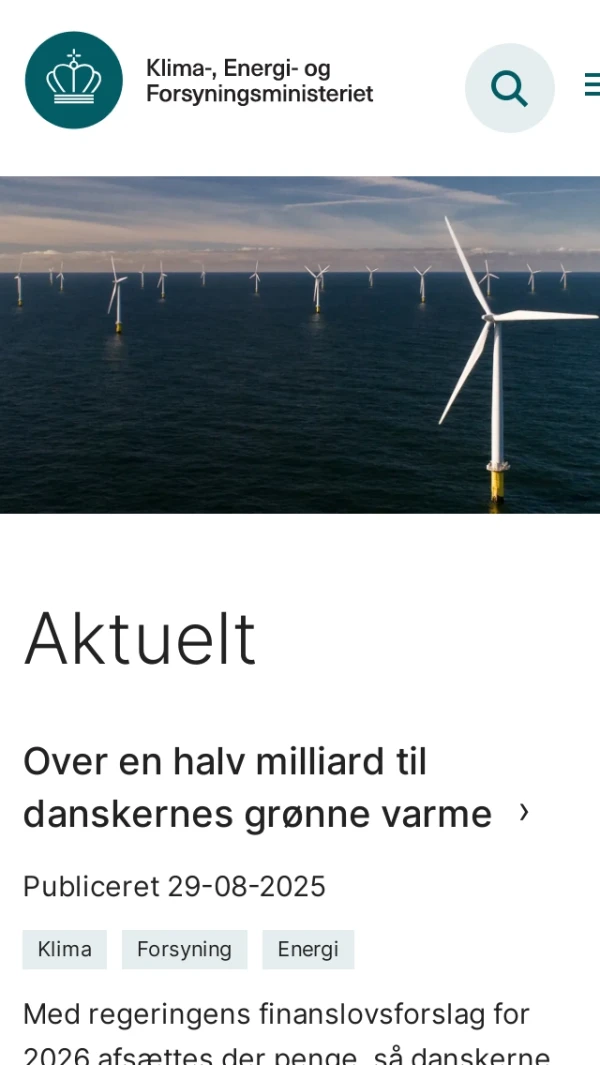
Task: Open article about danskernes grønne varme
Action: (258, 788)
